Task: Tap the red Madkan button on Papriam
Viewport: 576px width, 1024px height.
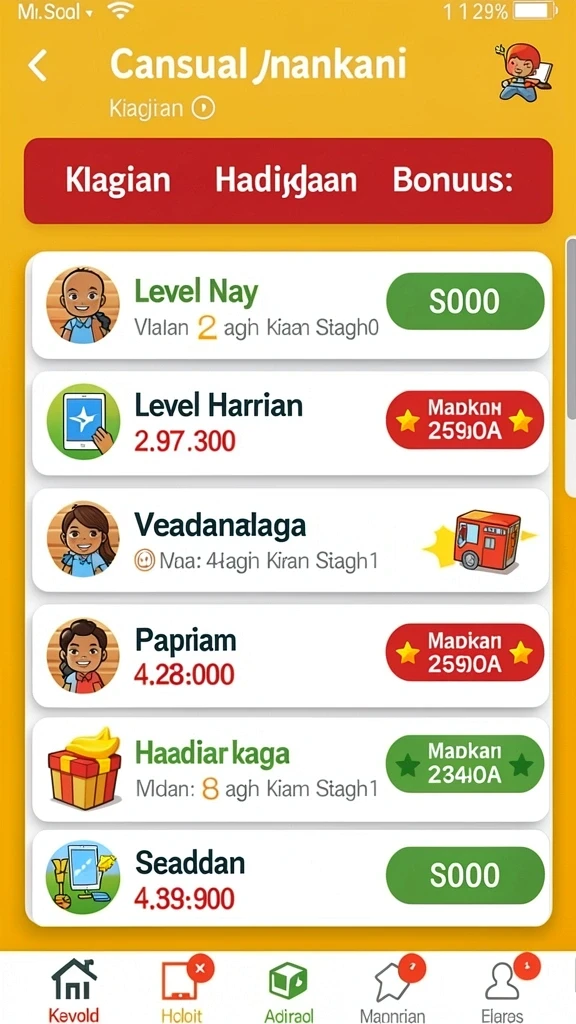Action: pos(465,652)
